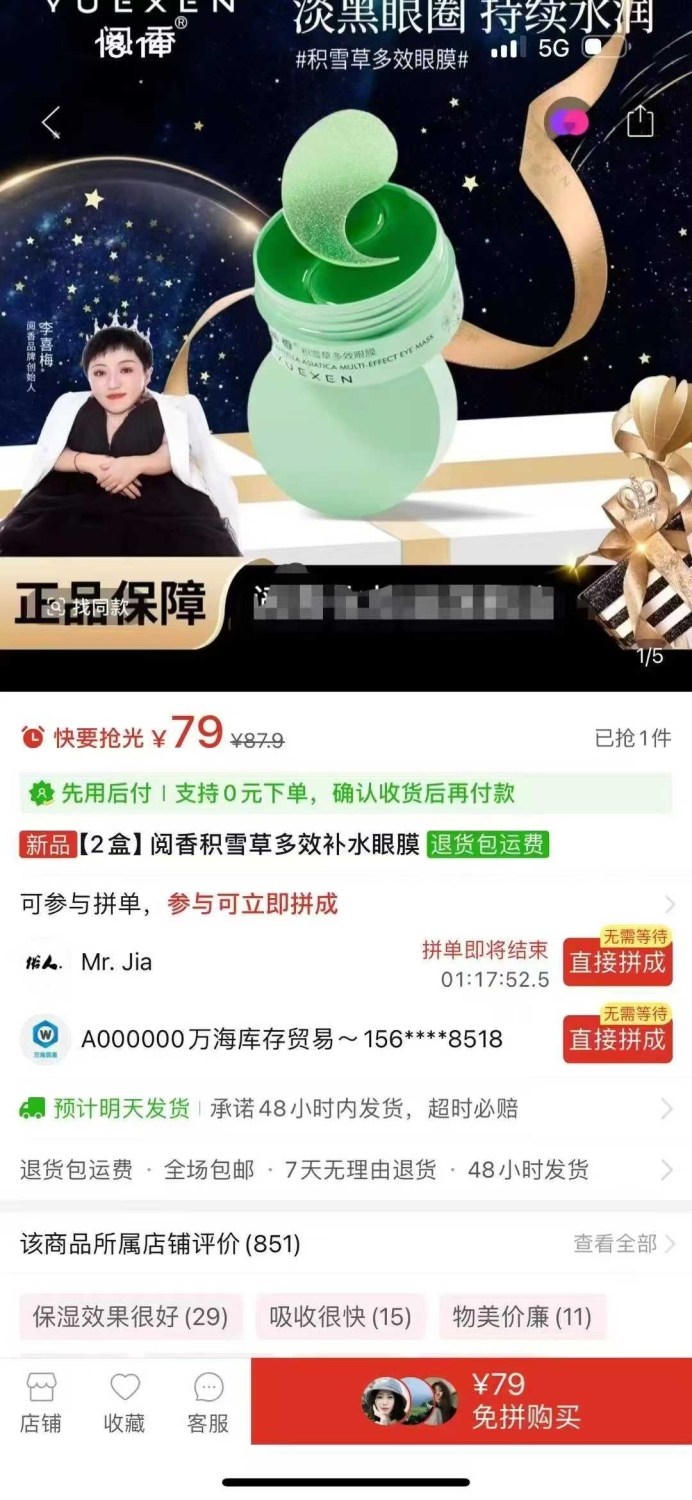Image resolution: width=692 pixels, height=1500 pixels.
Task: Open the 店铺 store page
Action: (x=41, y=1402)
